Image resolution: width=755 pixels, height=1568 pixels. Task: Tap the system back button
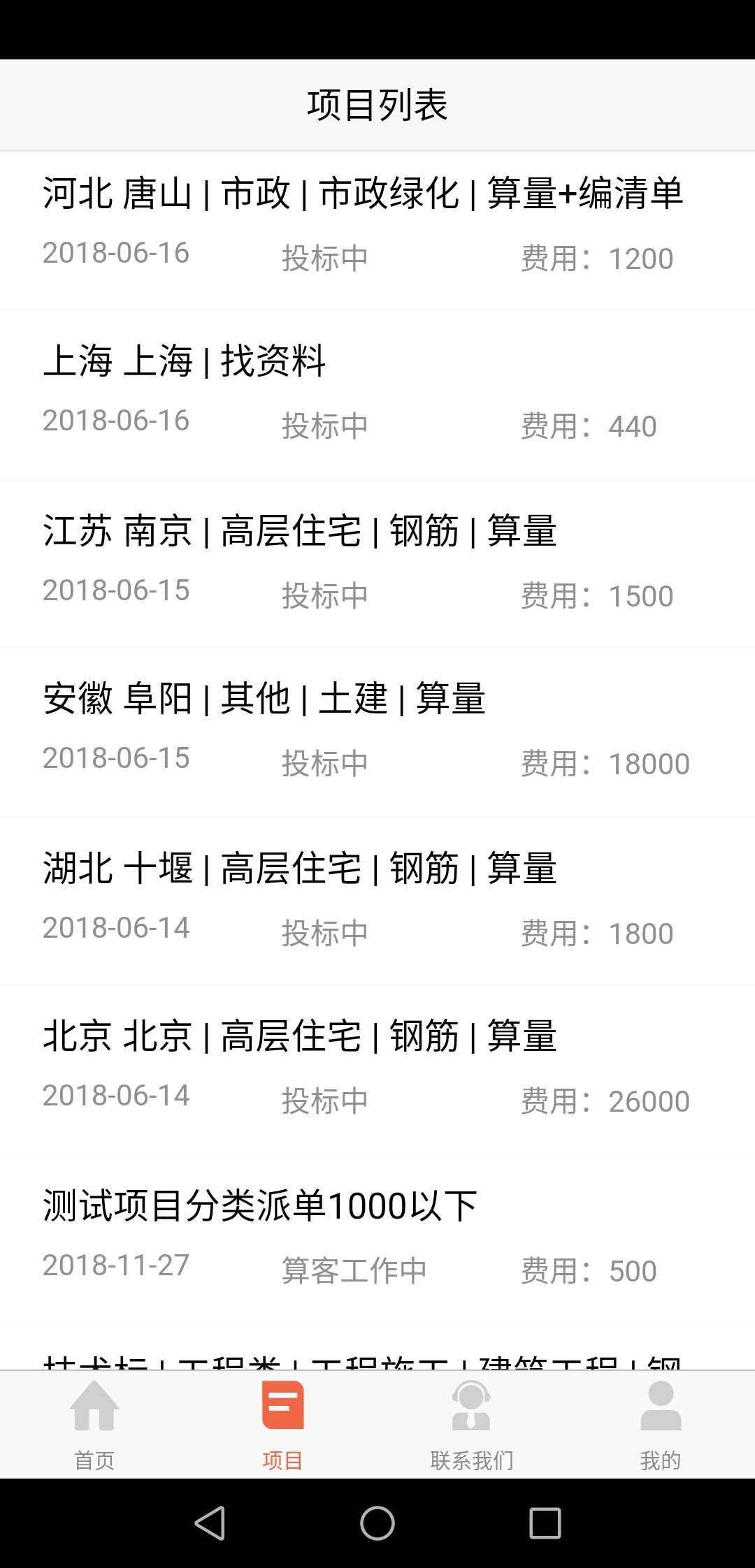210,1523
